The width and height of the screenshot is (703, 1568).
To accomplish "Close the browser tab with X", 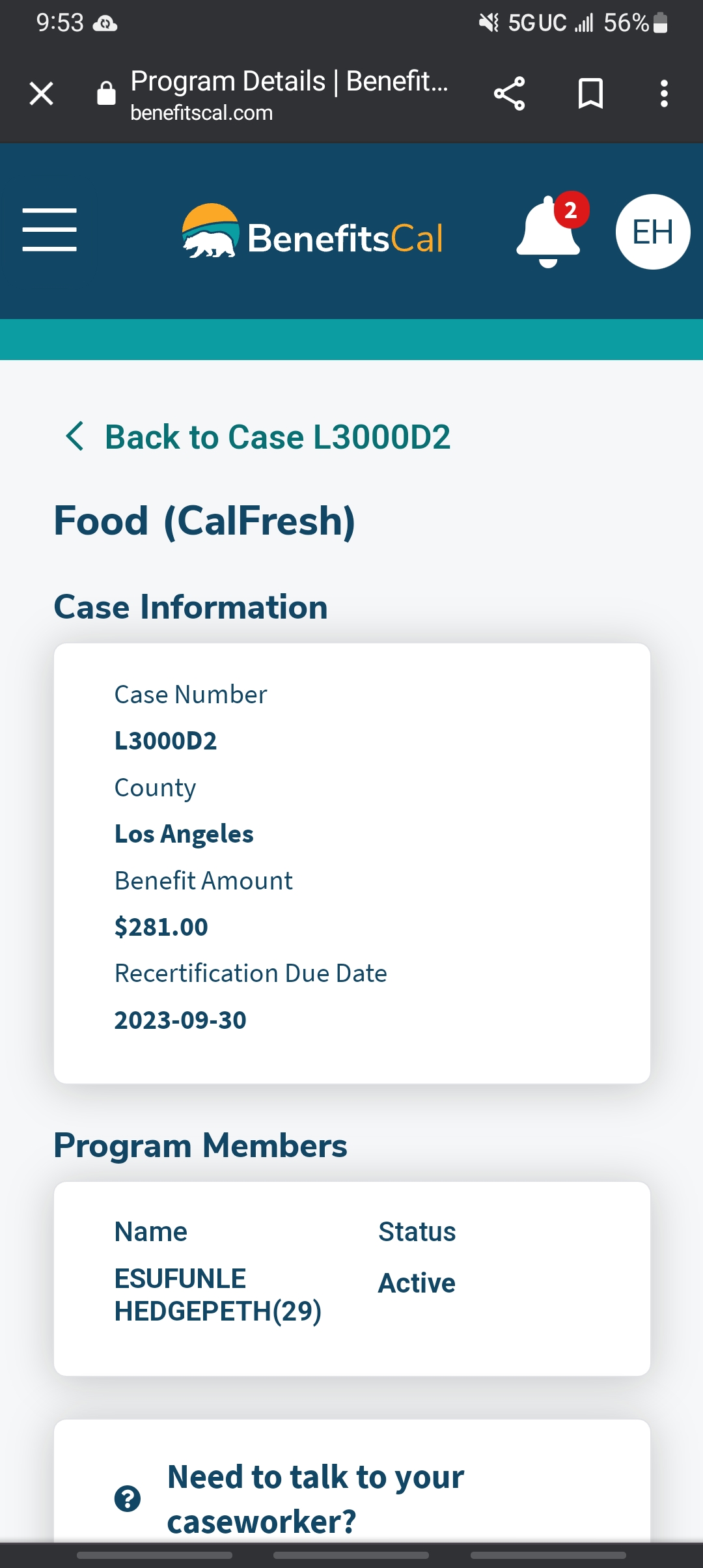I will (x=41, y=94).
